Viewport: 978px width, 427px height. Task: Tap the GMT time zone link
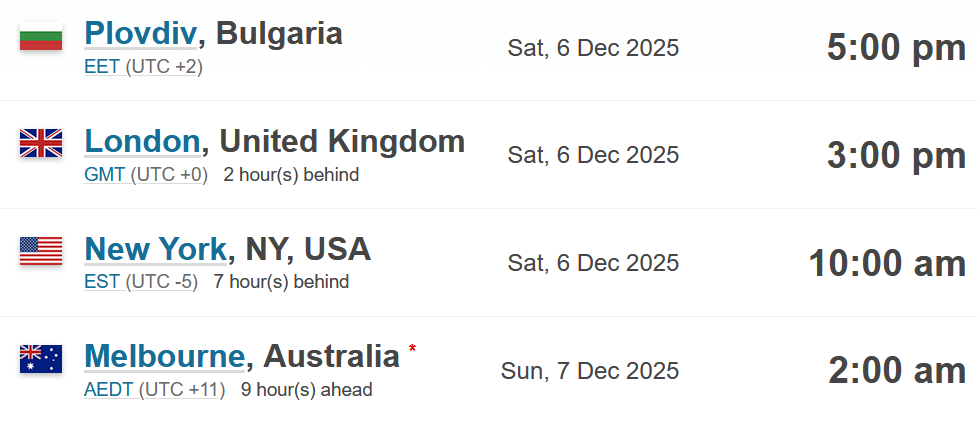tap(104, 175)
